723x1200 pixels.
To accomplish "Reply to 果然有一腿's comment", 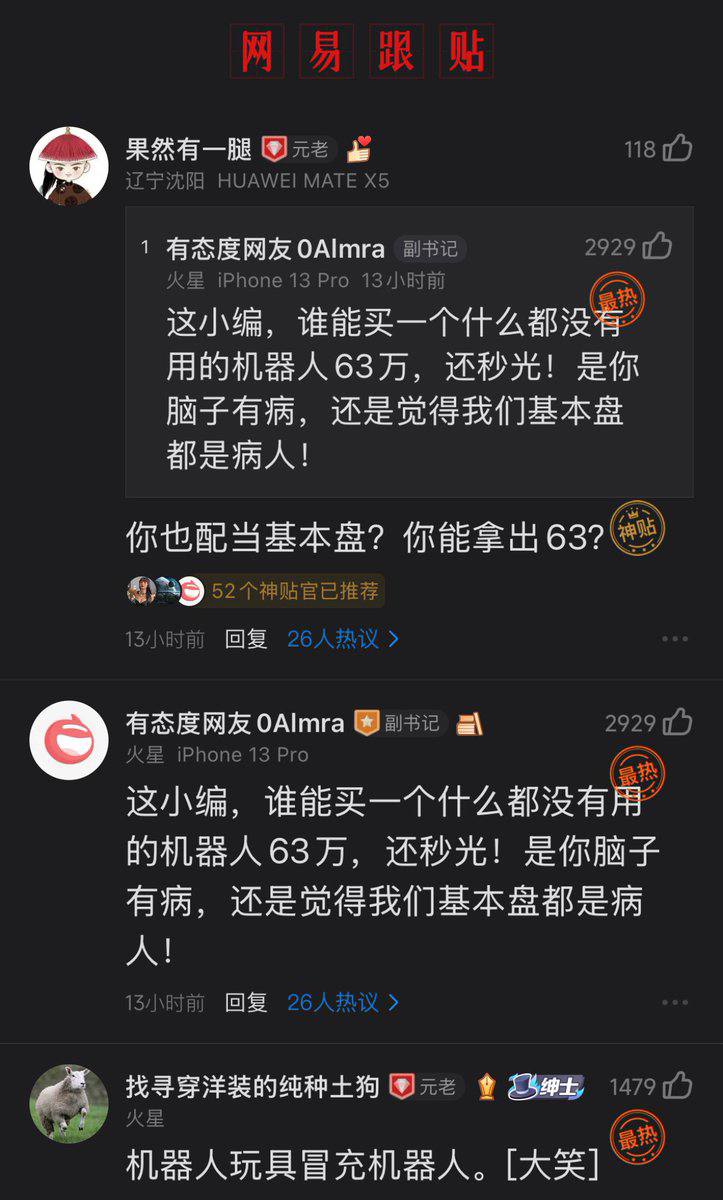I will 246,639.
